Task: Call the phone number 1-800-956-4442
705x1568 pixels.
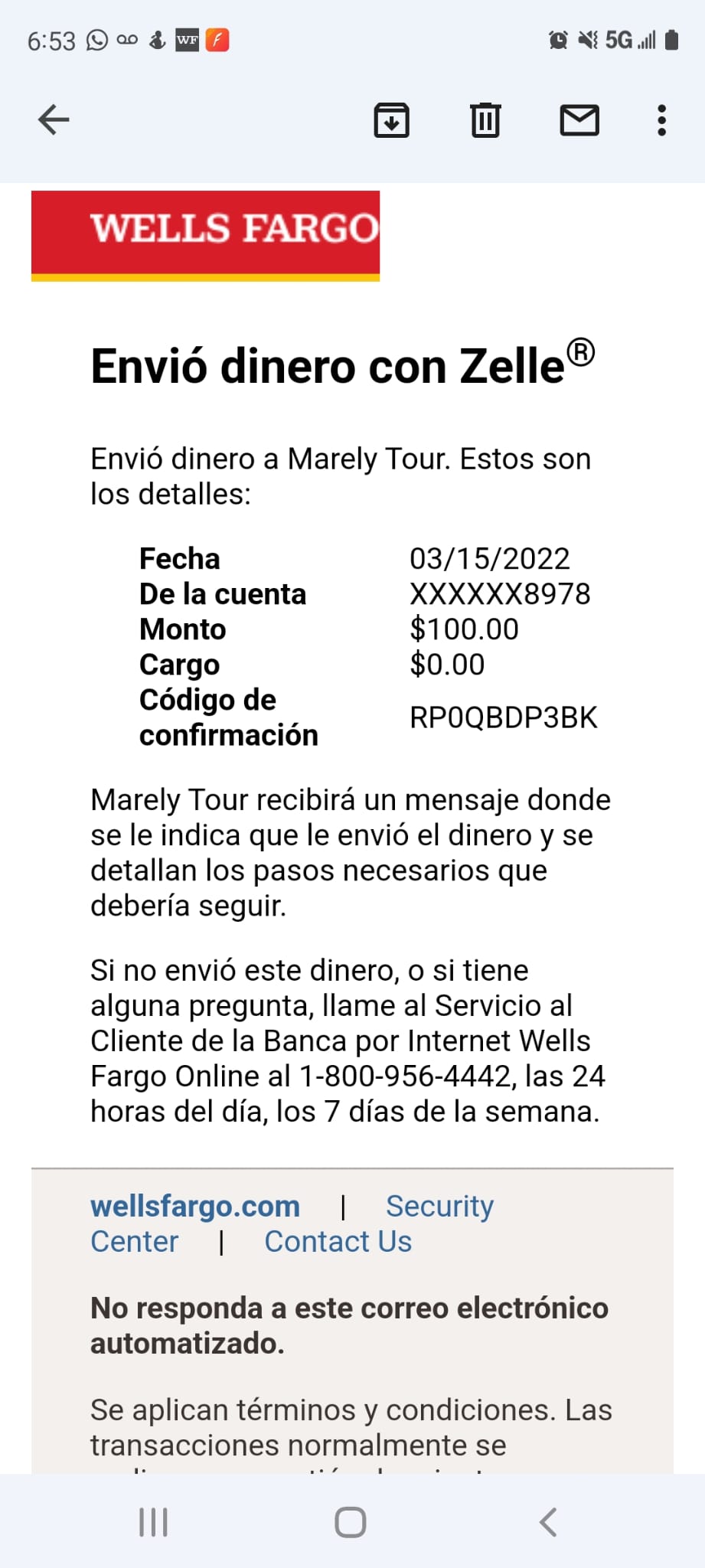Action: coord(406,1076)
